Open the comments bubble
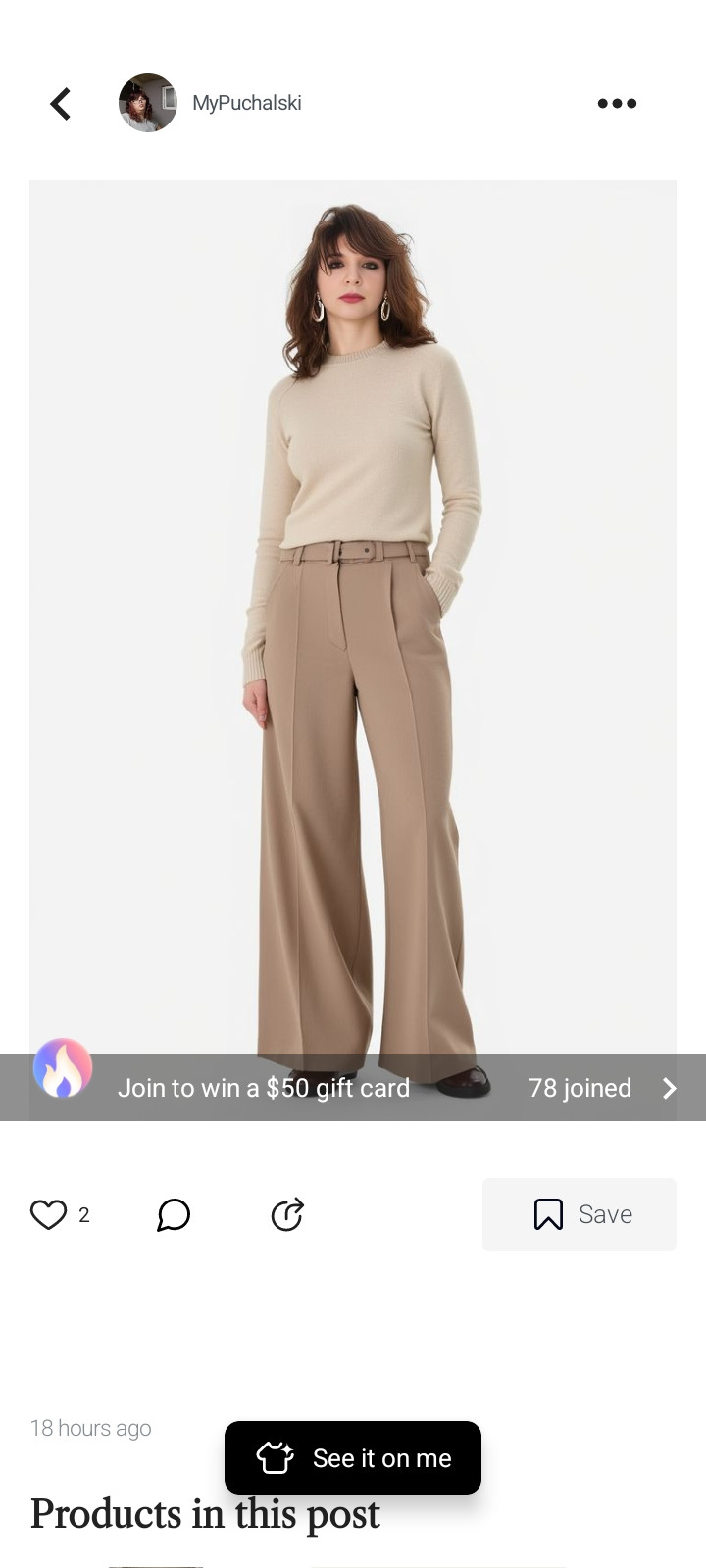 pos(174,1214)
